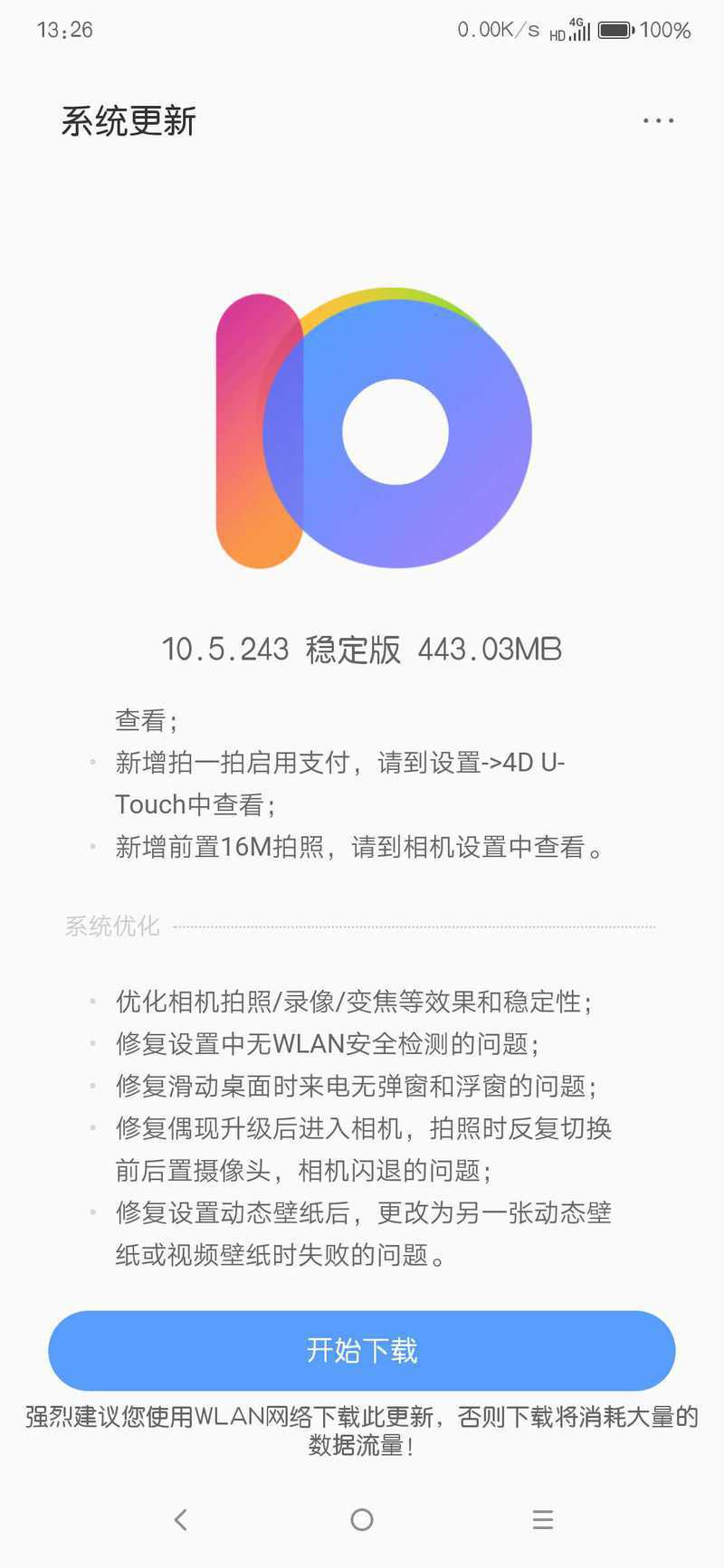Tap the 开始下载 button

click(x=362, y=1350)
